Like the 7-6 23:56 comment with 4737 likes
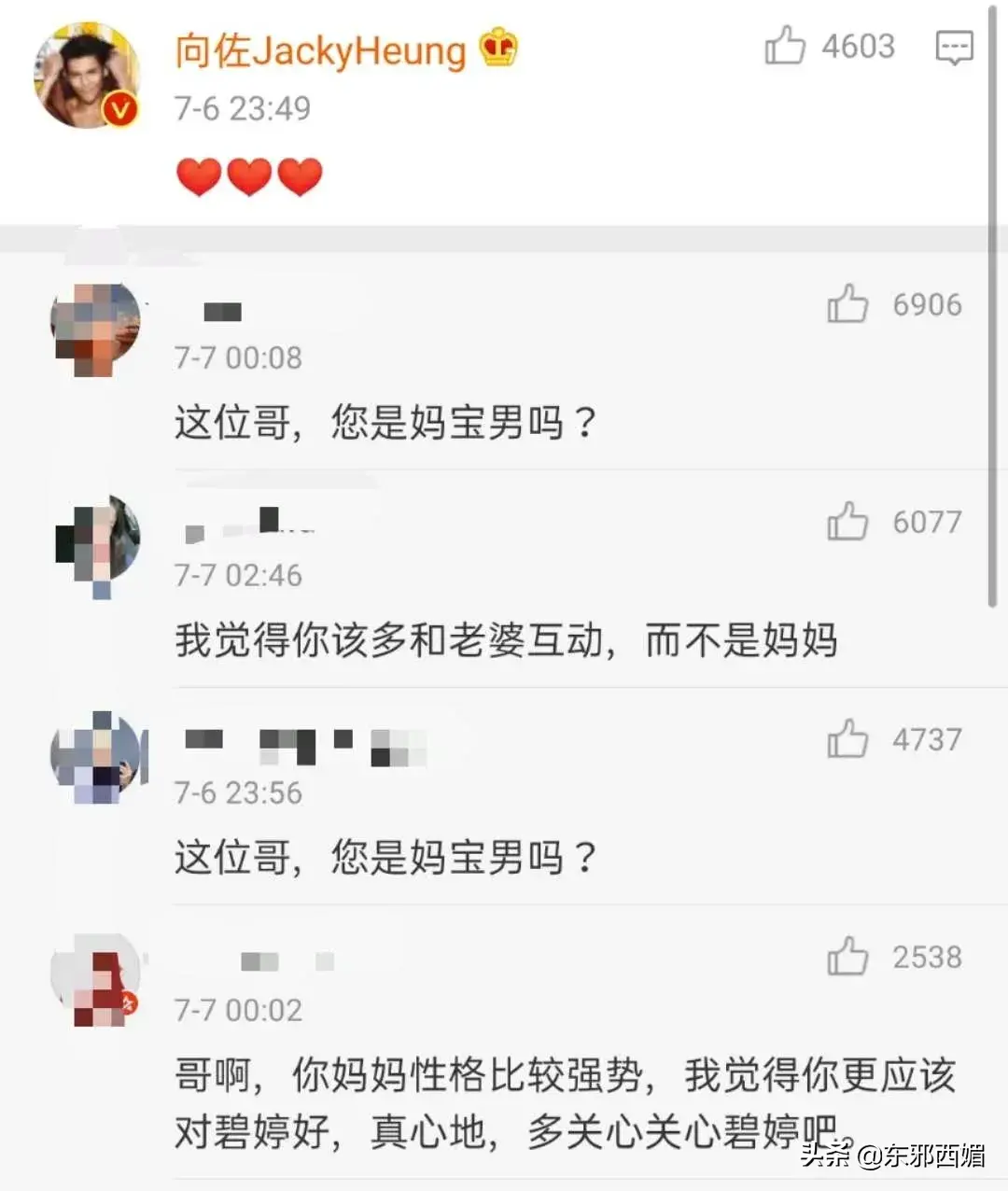Viewport: 1008px width, 1191px height. (x=847, y=739)
